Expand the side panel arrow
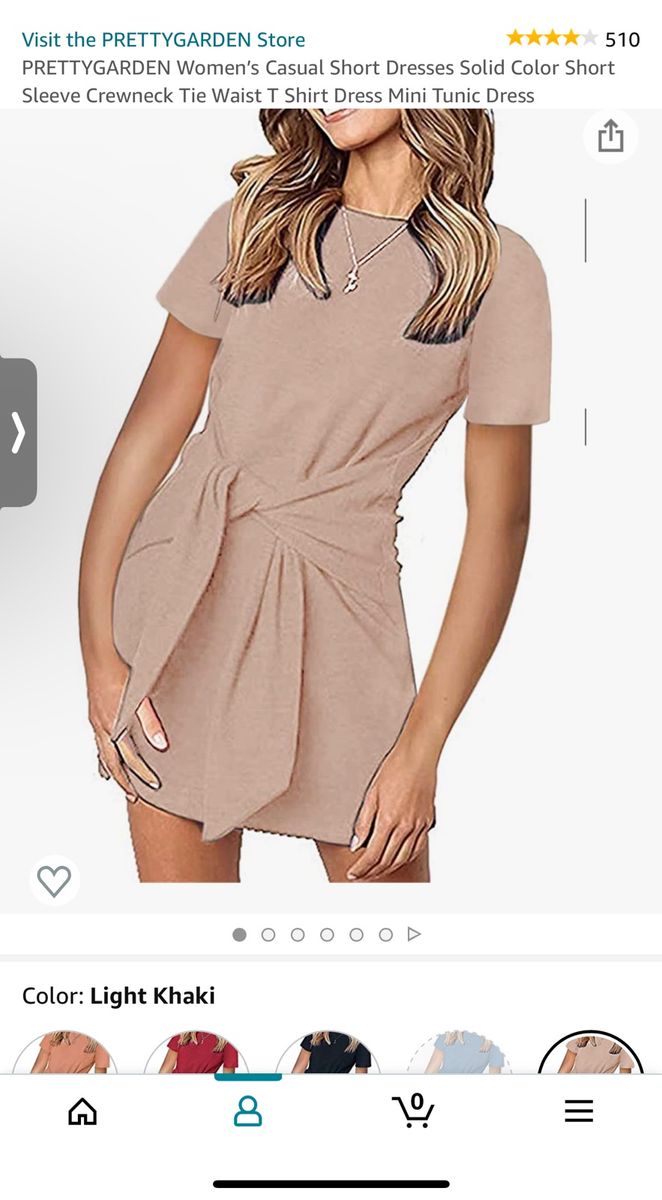 18,432
